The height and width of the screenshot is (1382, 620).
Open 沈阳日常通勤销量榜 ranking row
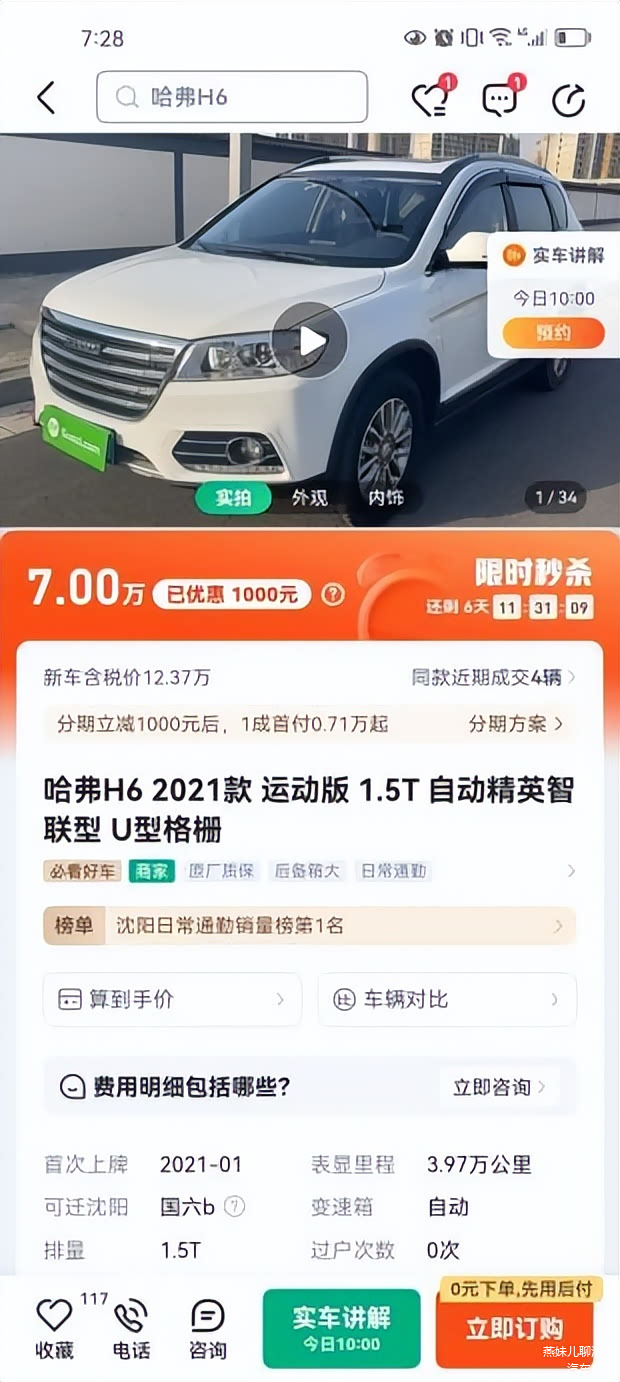point(309,926)
